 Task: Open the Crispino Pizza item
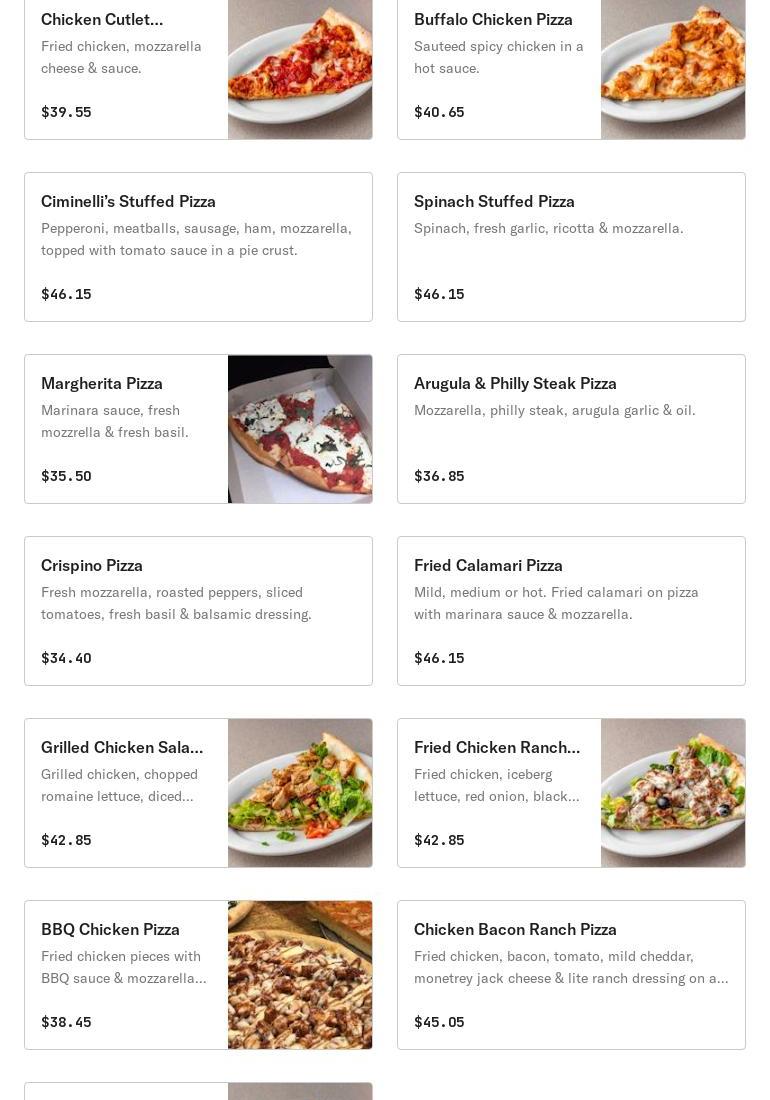[198, 611]
